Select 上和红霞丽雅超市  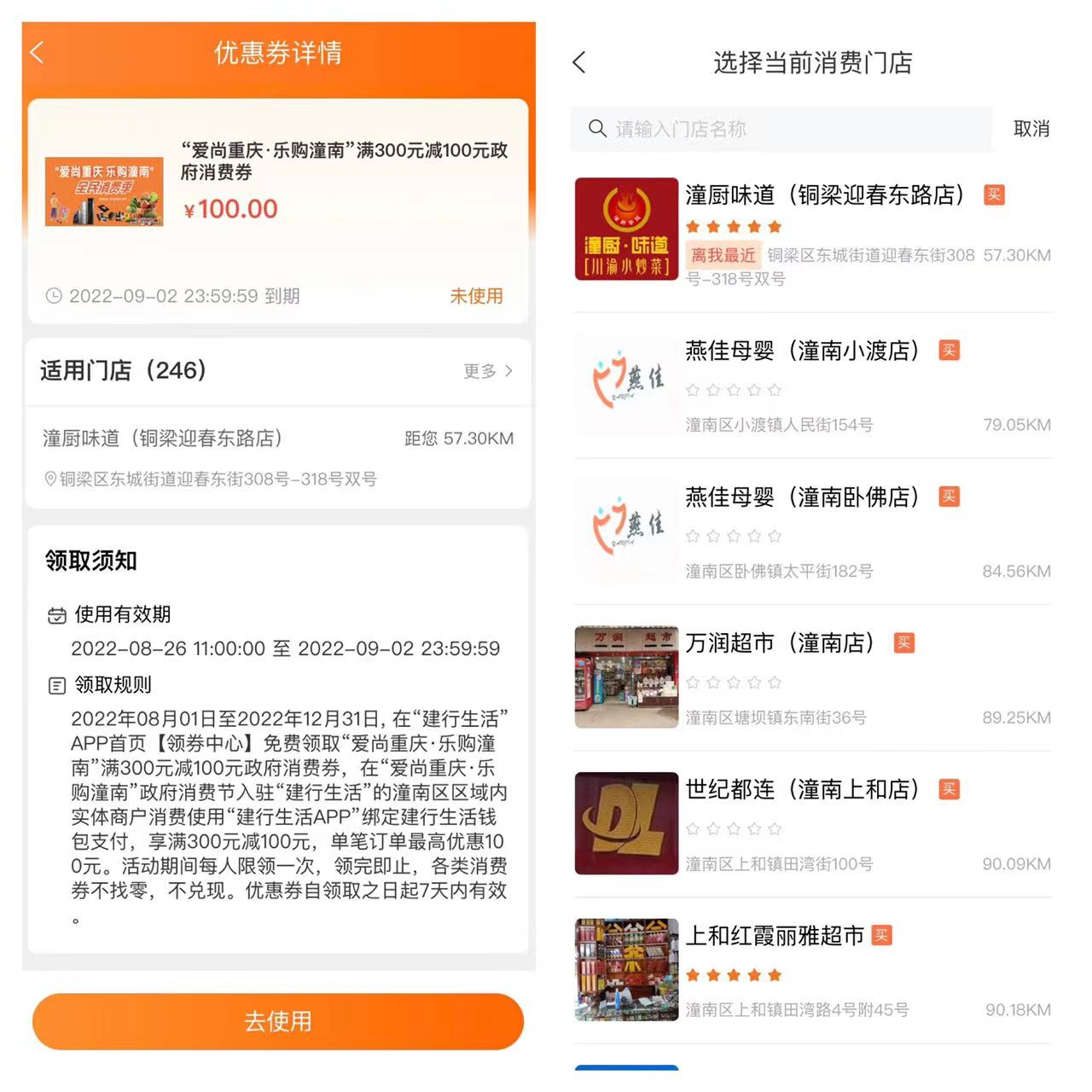click(x=810, y=971)
